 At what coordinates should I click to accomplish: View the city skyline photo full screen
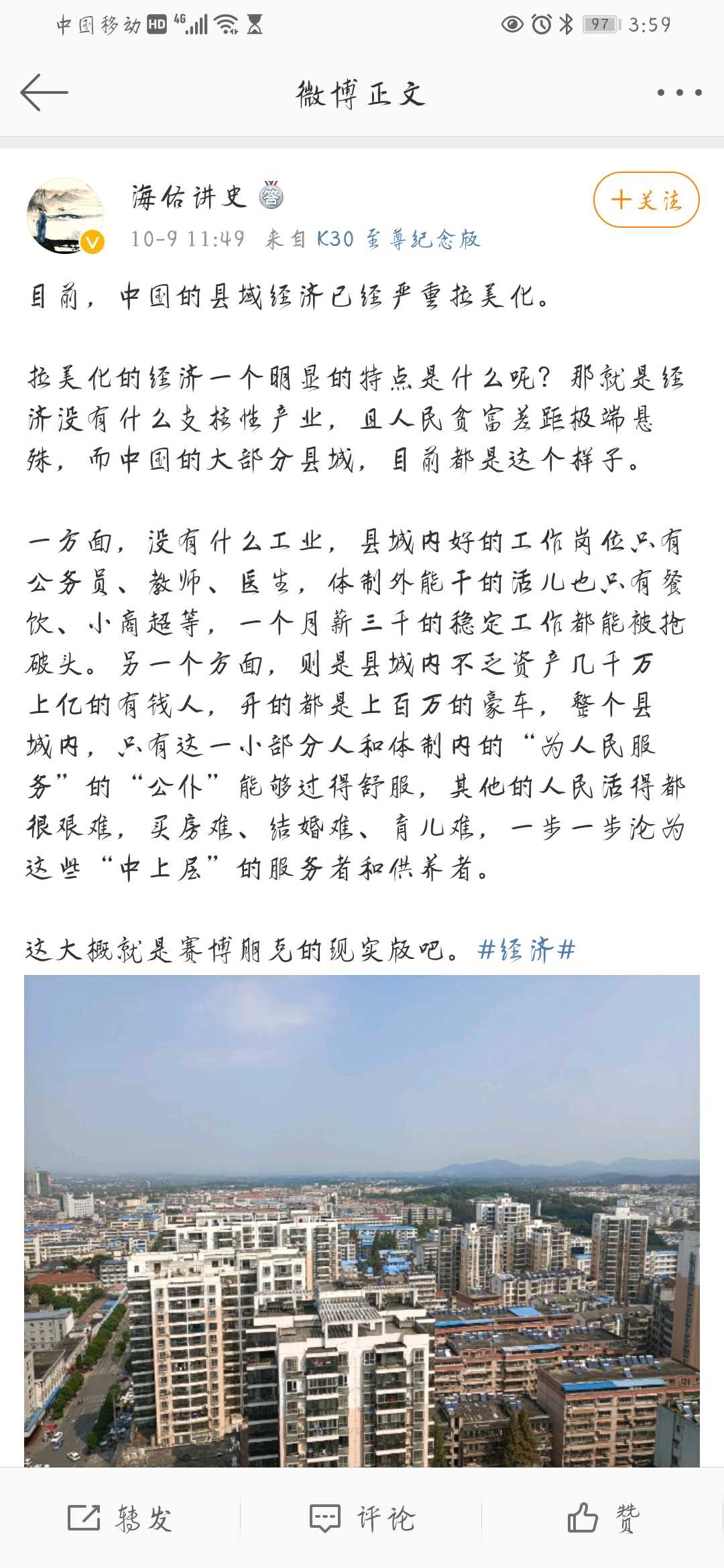pyautogui.click(x=362, y=1220)
